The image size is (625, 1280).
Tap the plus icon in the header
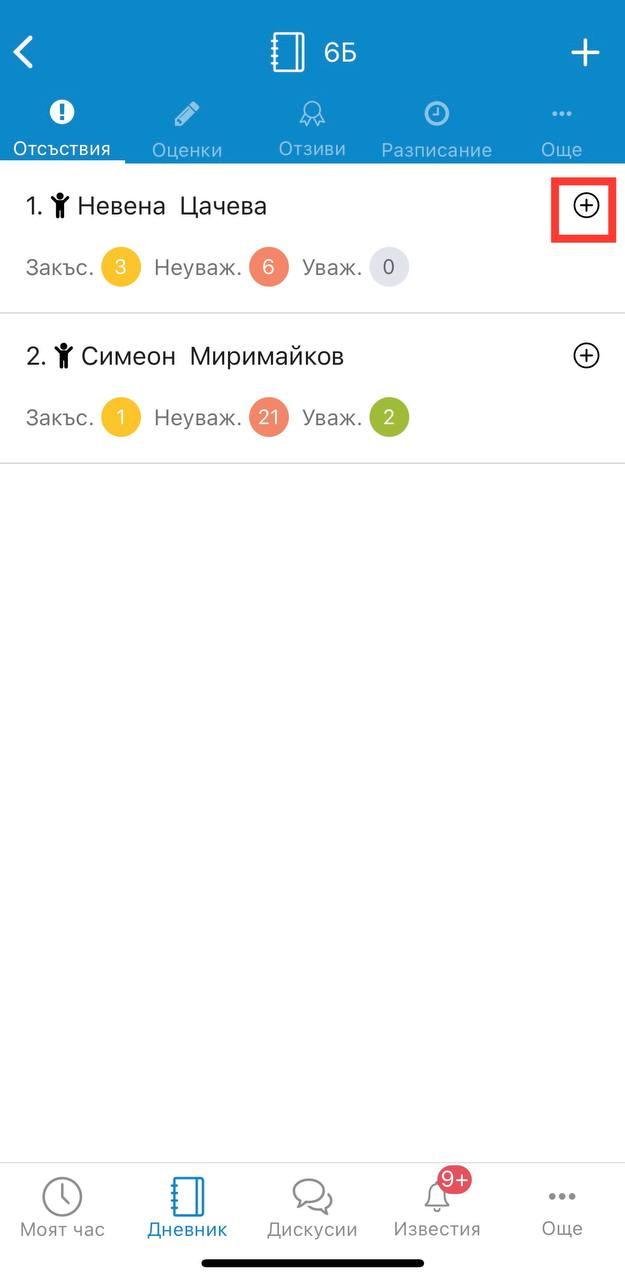585,53
